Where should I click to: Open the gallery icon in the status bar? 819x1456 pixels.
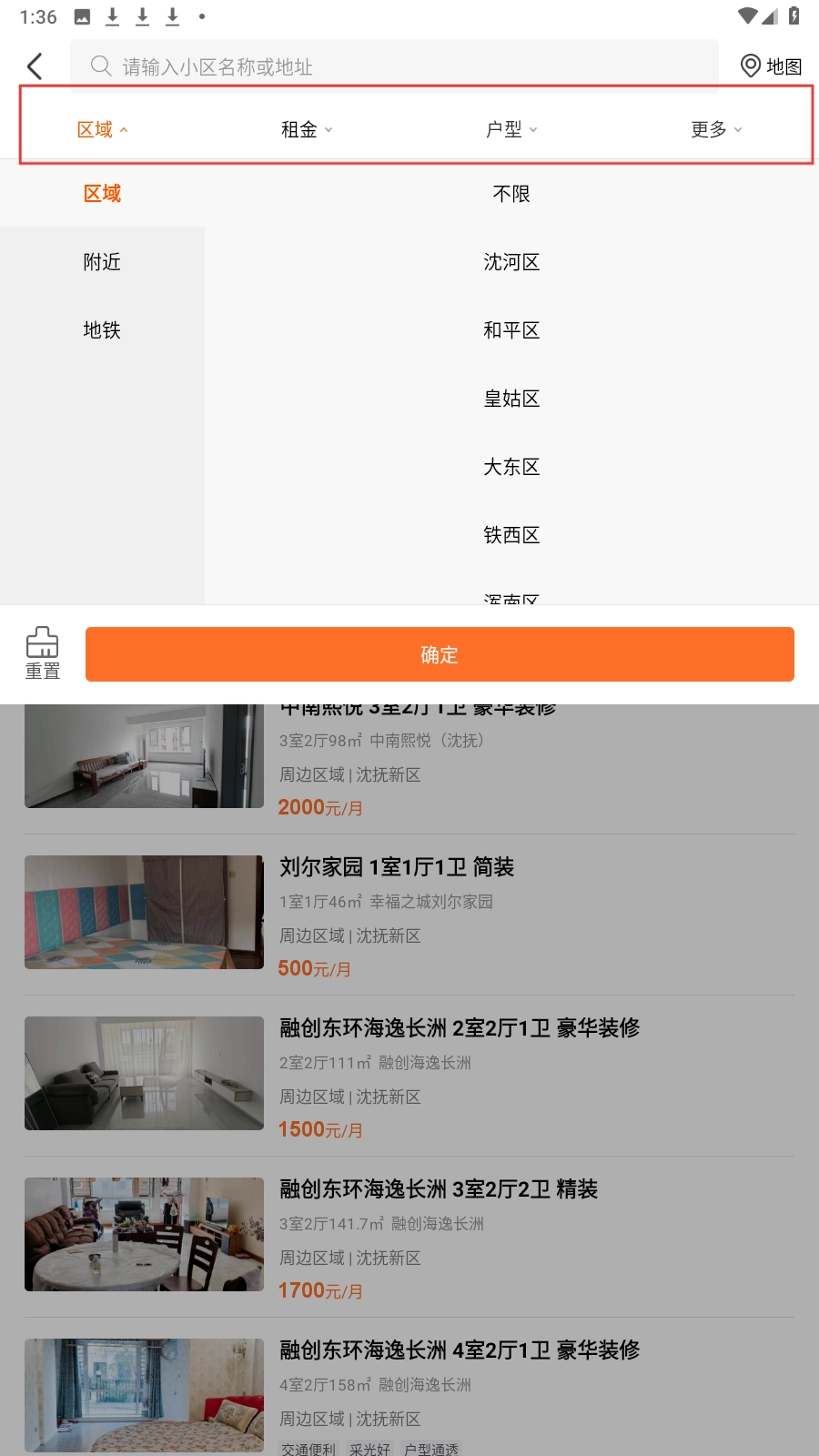[84, 15]
